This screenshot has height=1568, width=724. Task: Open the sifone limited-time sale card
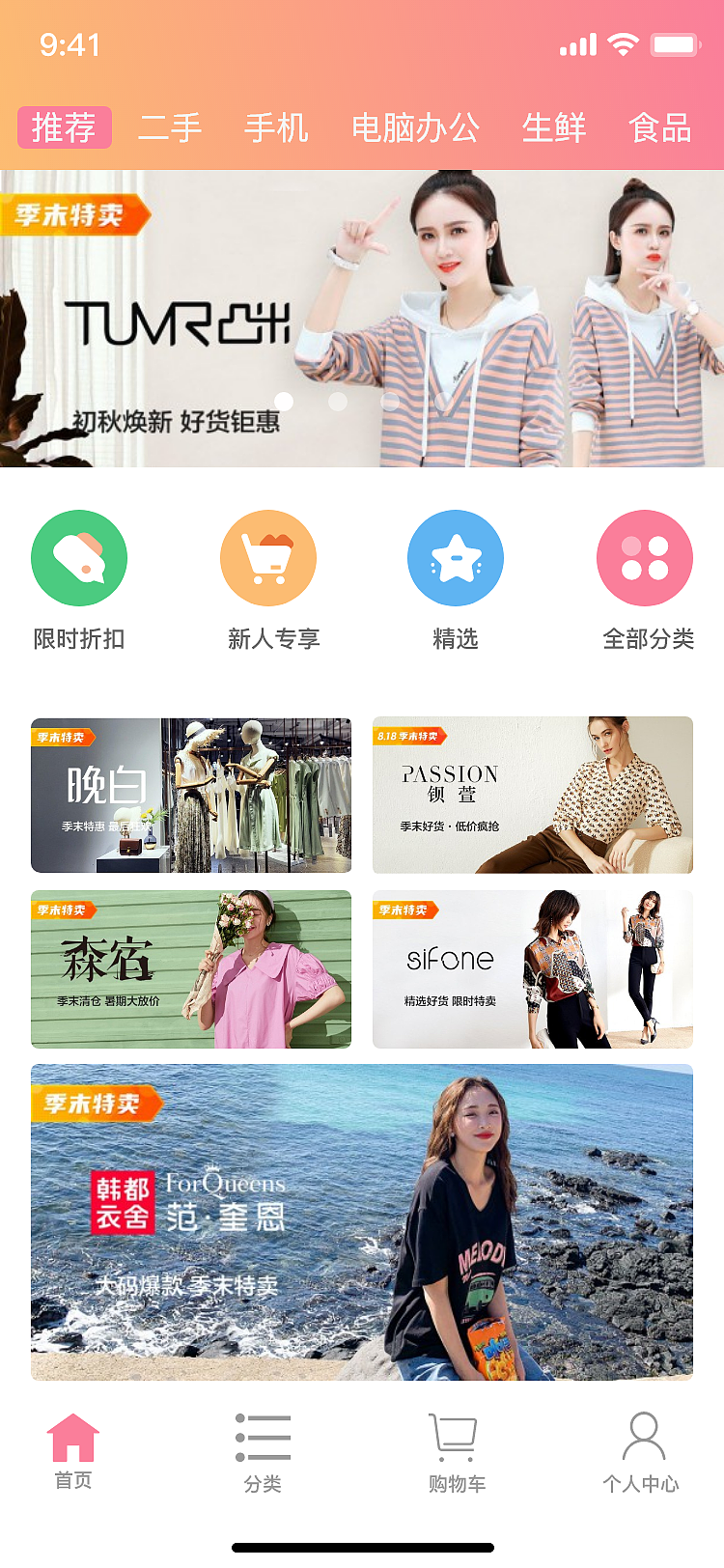pos(532,967)
